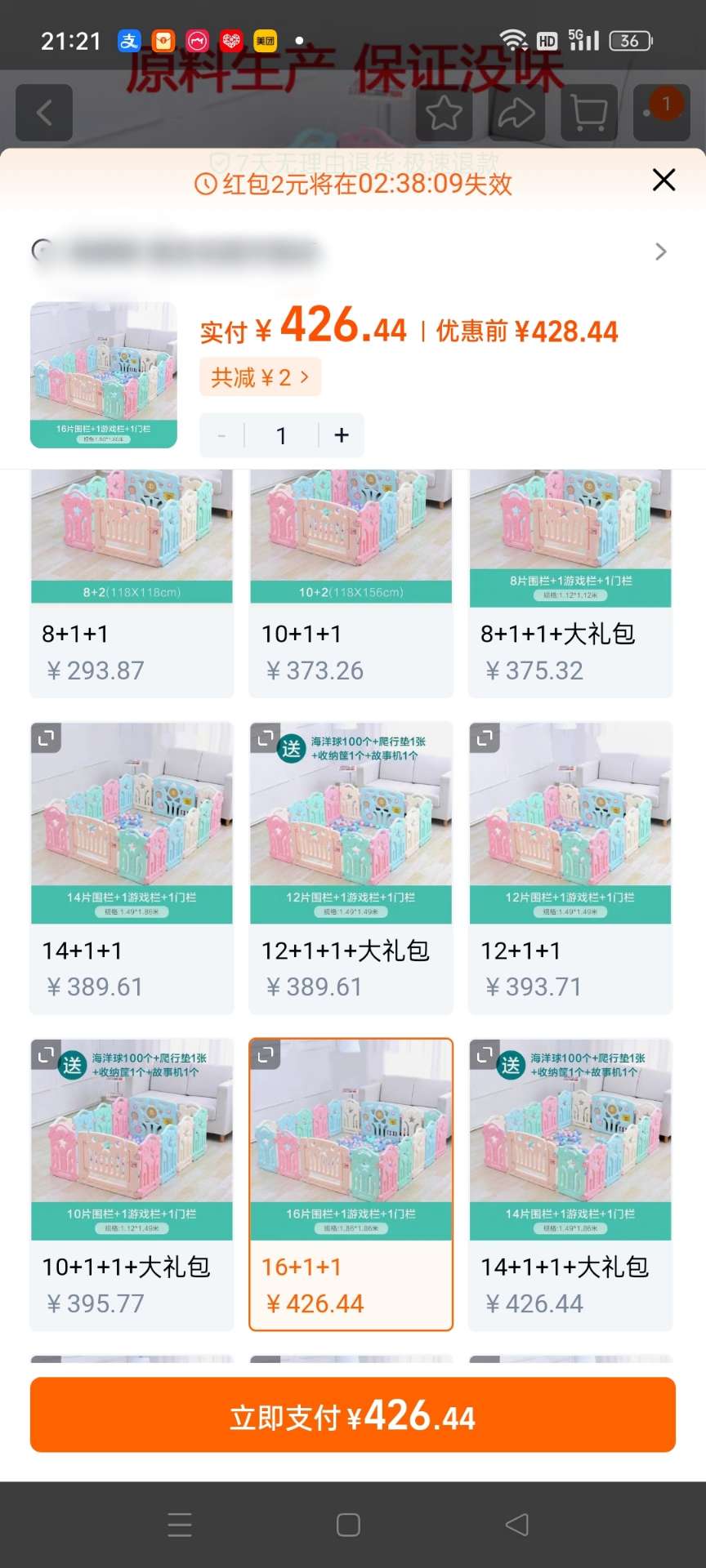The image size is (706, 1568).
Task: Go back with the system navigation button
Action: (x=516, y=1525)
